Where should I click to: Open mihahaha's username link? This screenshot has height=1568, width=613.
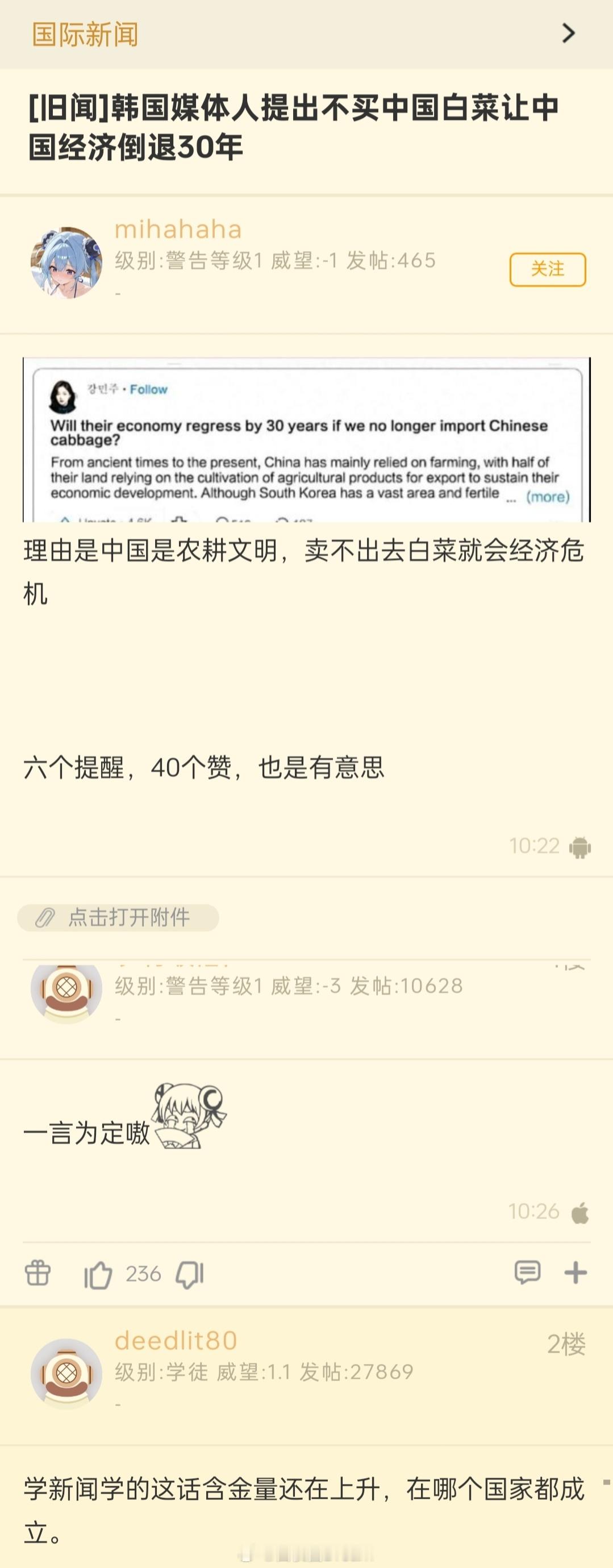(178, 230)
